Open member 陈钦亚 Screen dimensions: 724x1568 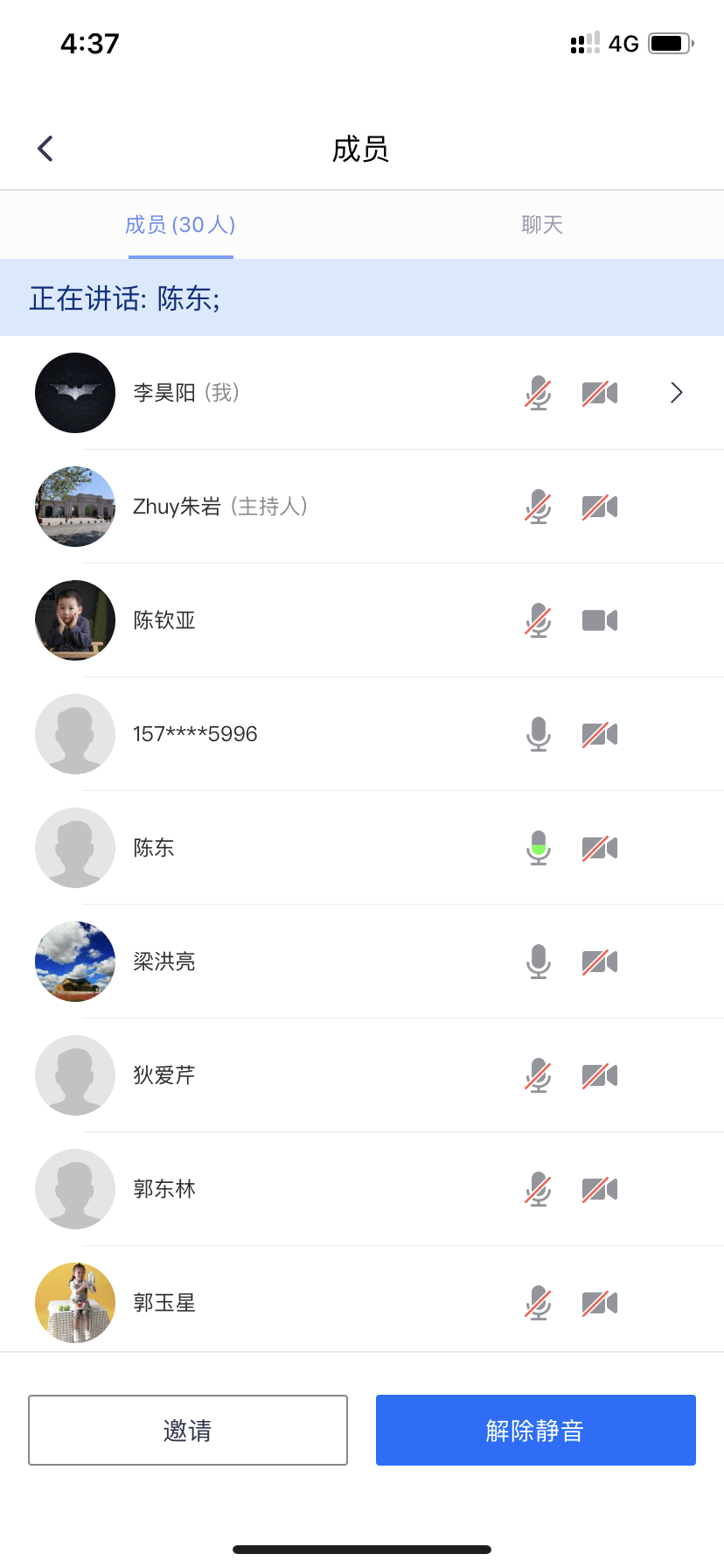click(x=164, y=620)
